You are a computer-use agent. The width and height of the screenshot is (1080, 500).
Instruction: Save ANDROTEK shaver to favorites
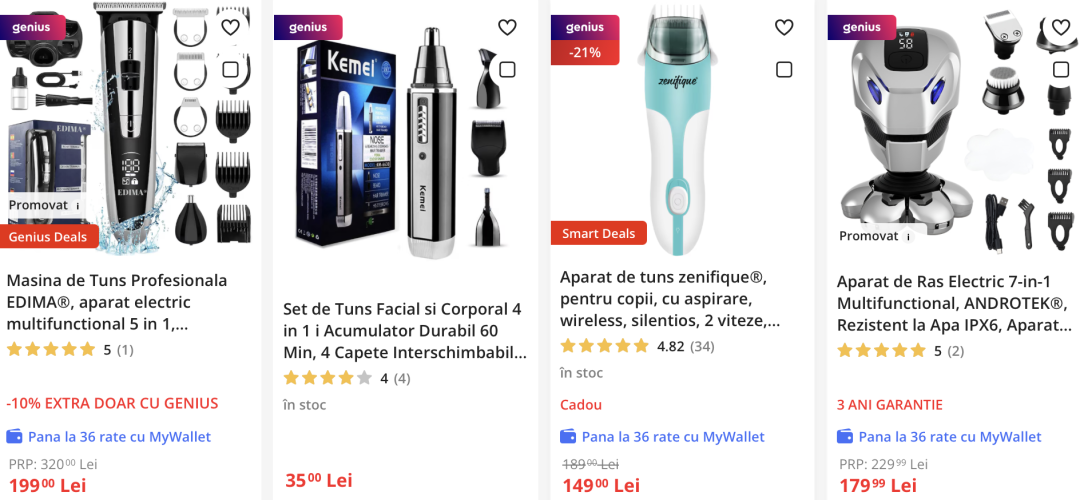tap(1061, 27)
